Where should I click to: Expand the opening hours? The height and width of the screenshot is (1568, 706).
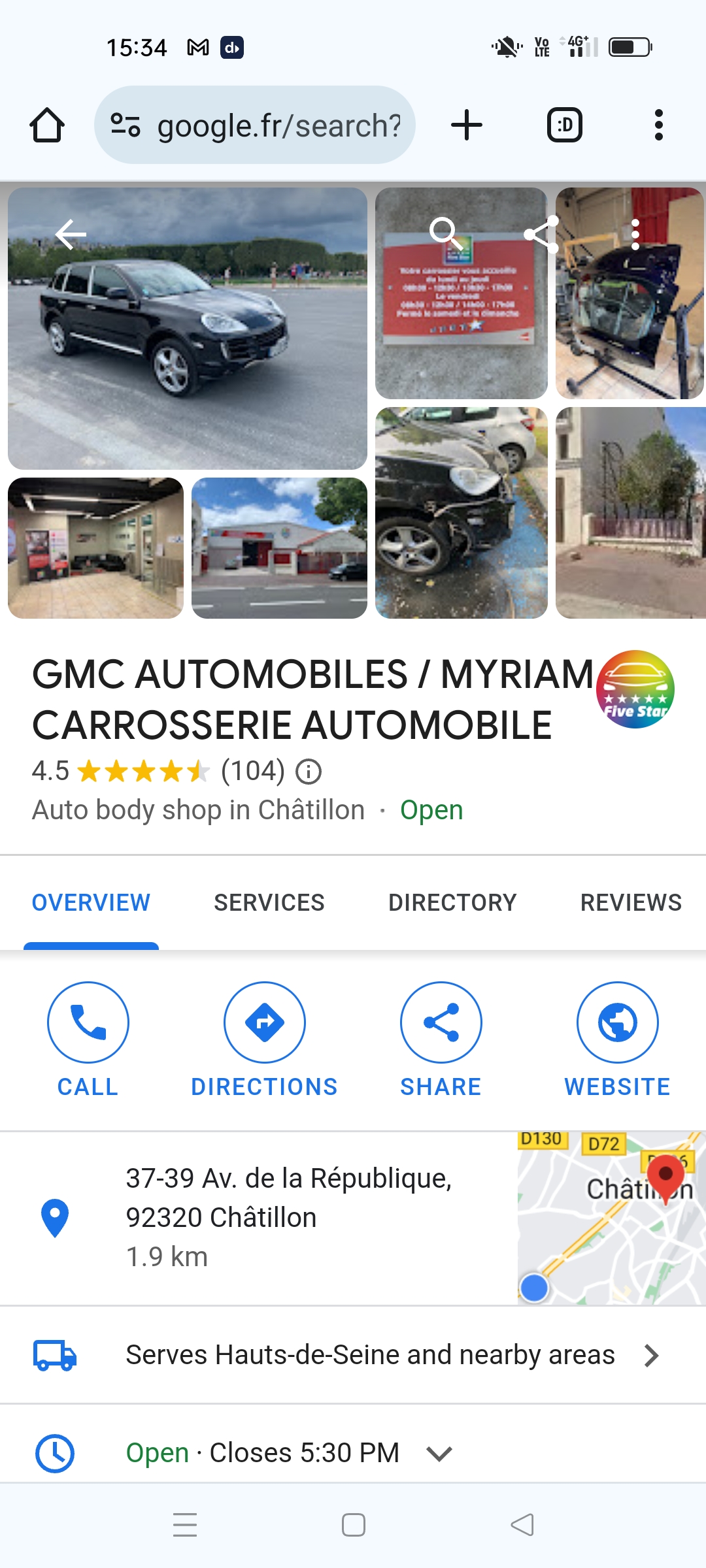tap(439, 1453)
